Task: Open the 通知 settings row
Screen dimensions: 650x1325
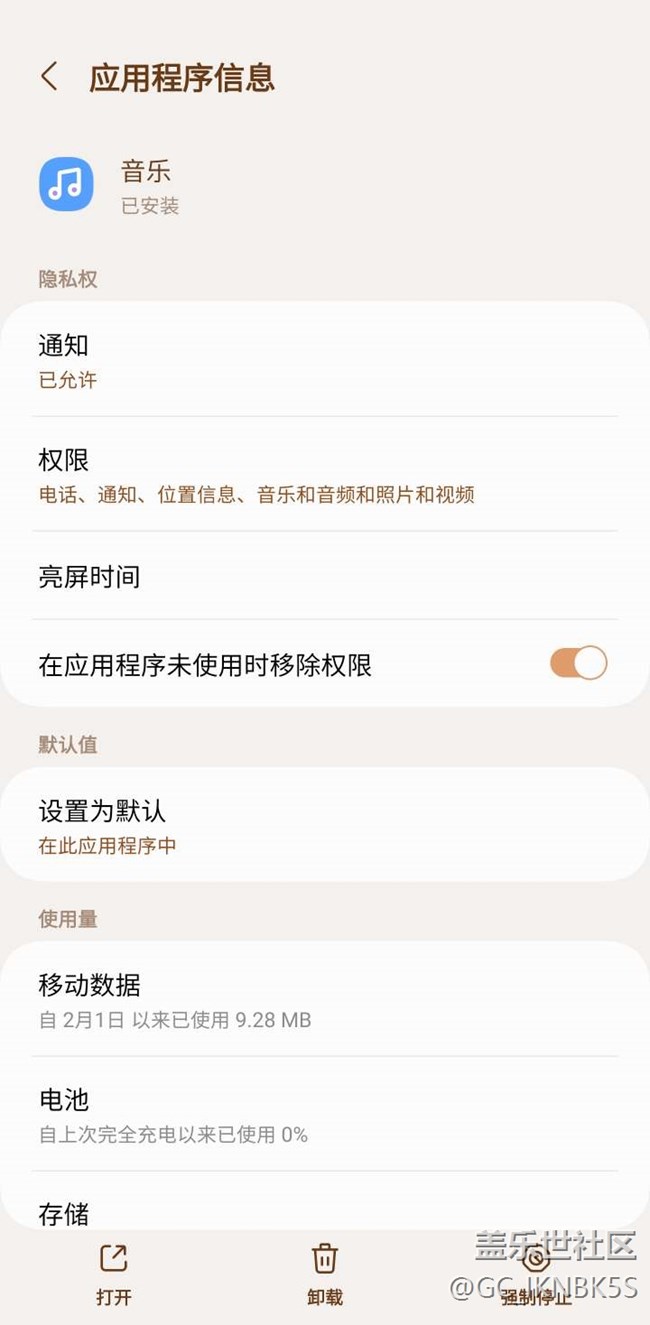Action: [x=324, y=360]
